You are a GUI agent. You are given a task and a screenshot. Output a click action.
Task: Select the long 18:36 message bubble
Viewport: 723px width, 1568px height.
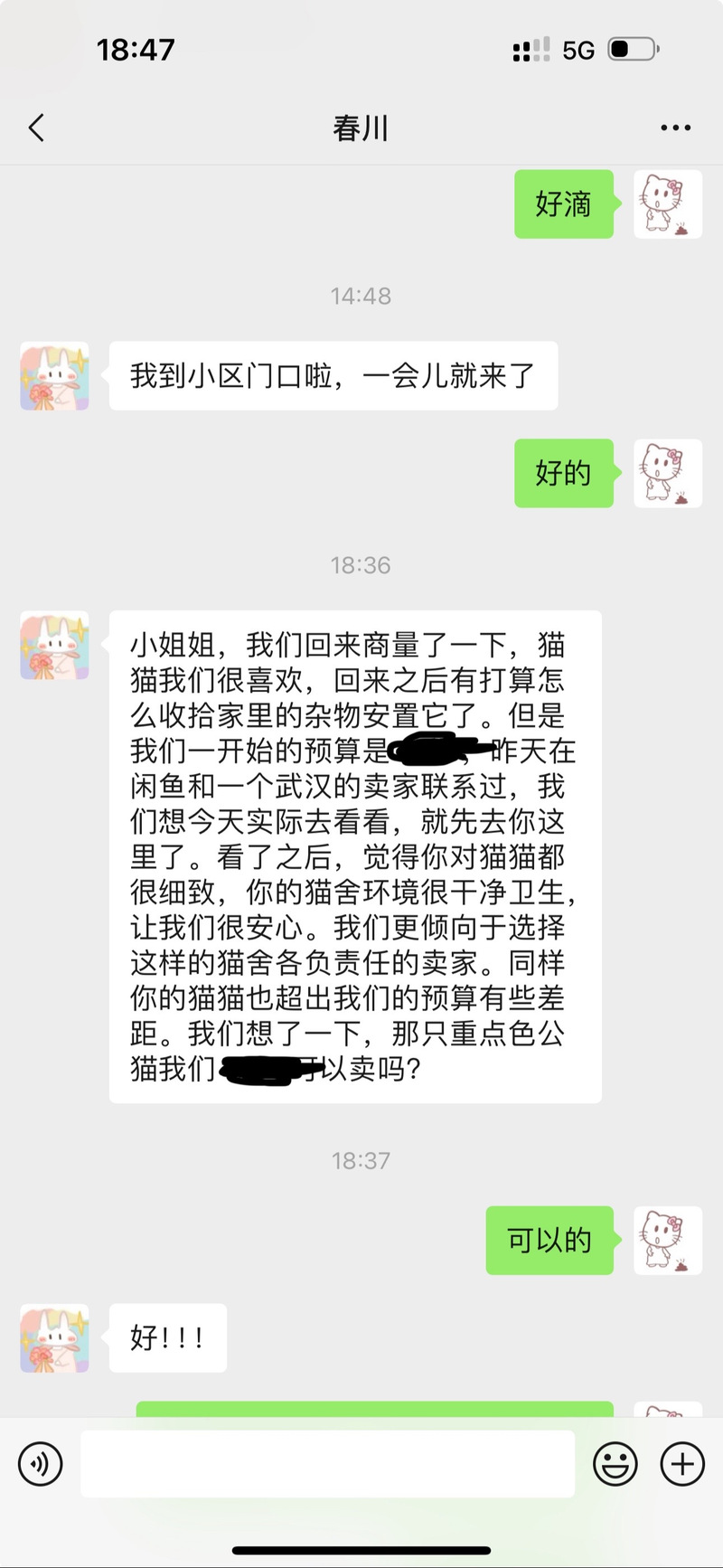(353, 855)
